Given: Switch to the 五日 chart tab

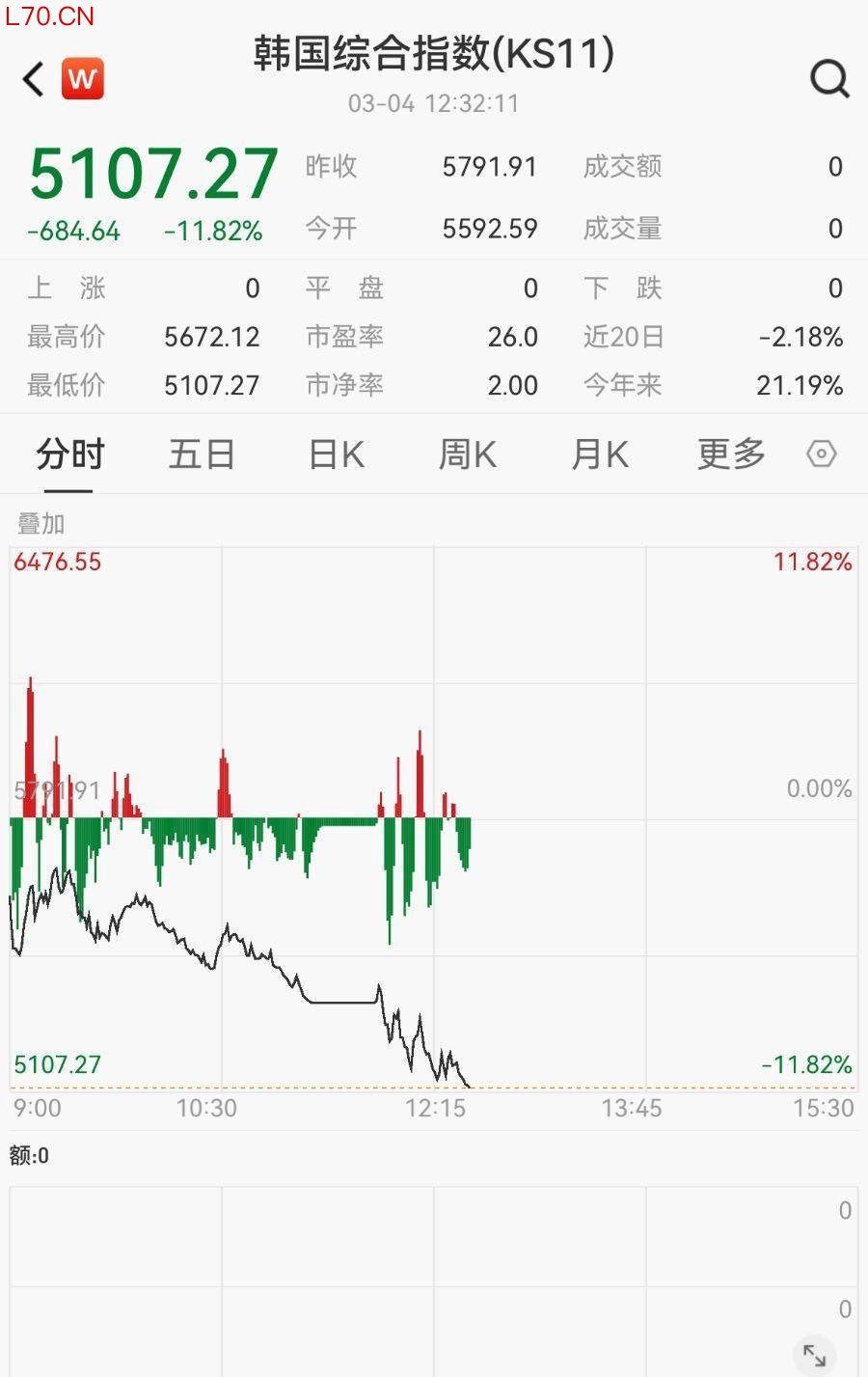Looking at the screenshot, I should coord(202,454).
